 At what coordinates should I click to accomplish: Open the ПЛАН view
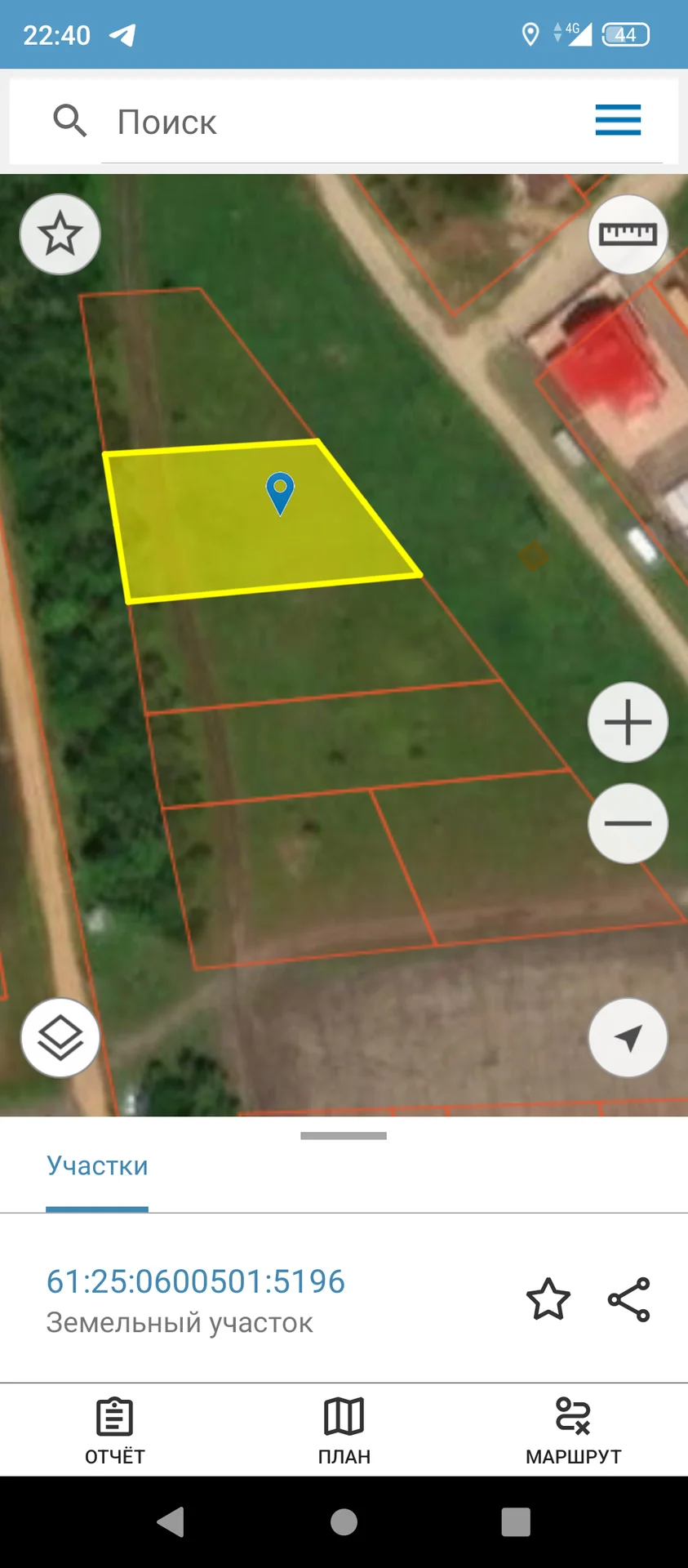pyautogui.click(x=344, y=1430)
